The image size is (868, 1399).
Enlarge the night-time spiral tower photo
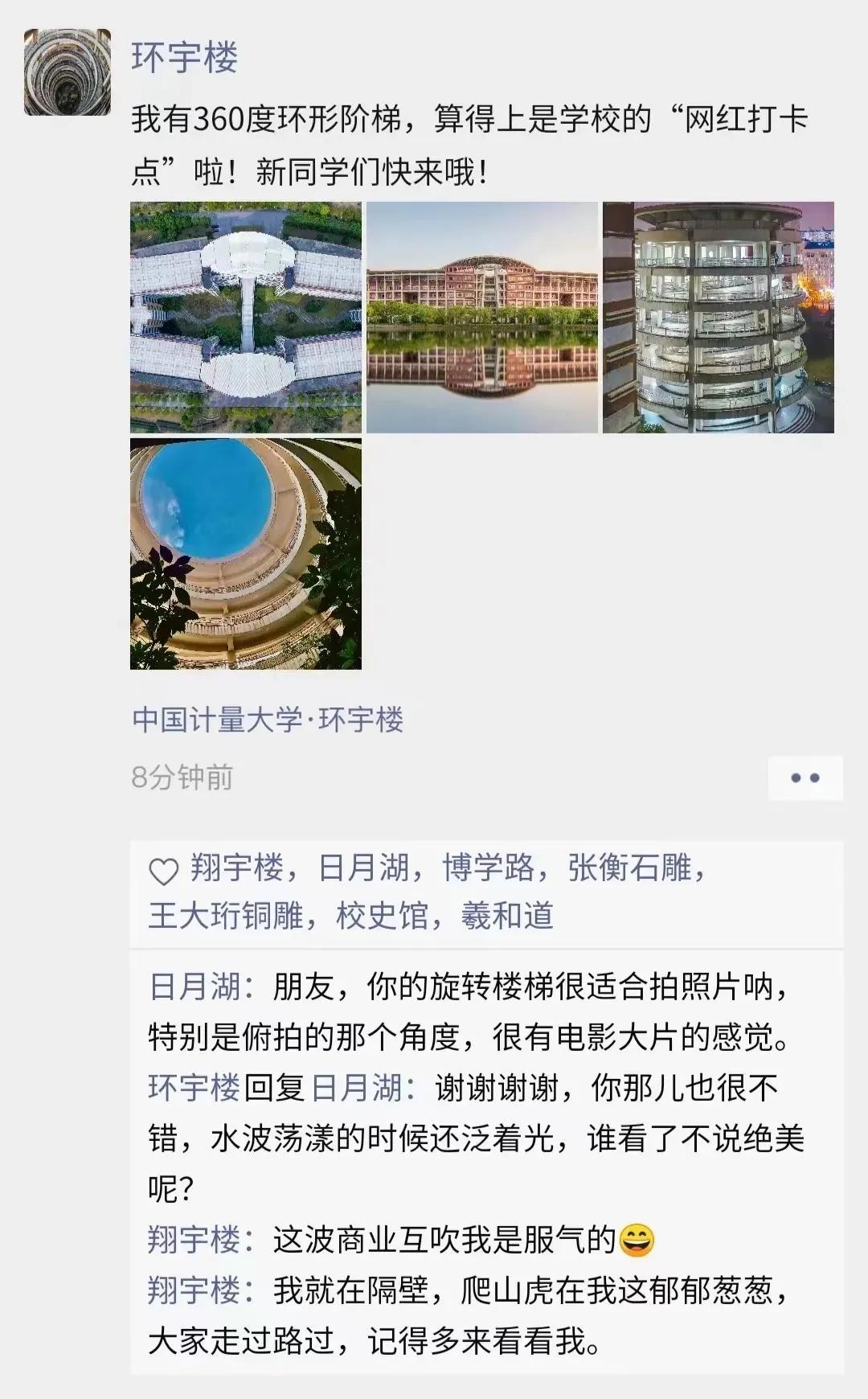coord(719,318)
